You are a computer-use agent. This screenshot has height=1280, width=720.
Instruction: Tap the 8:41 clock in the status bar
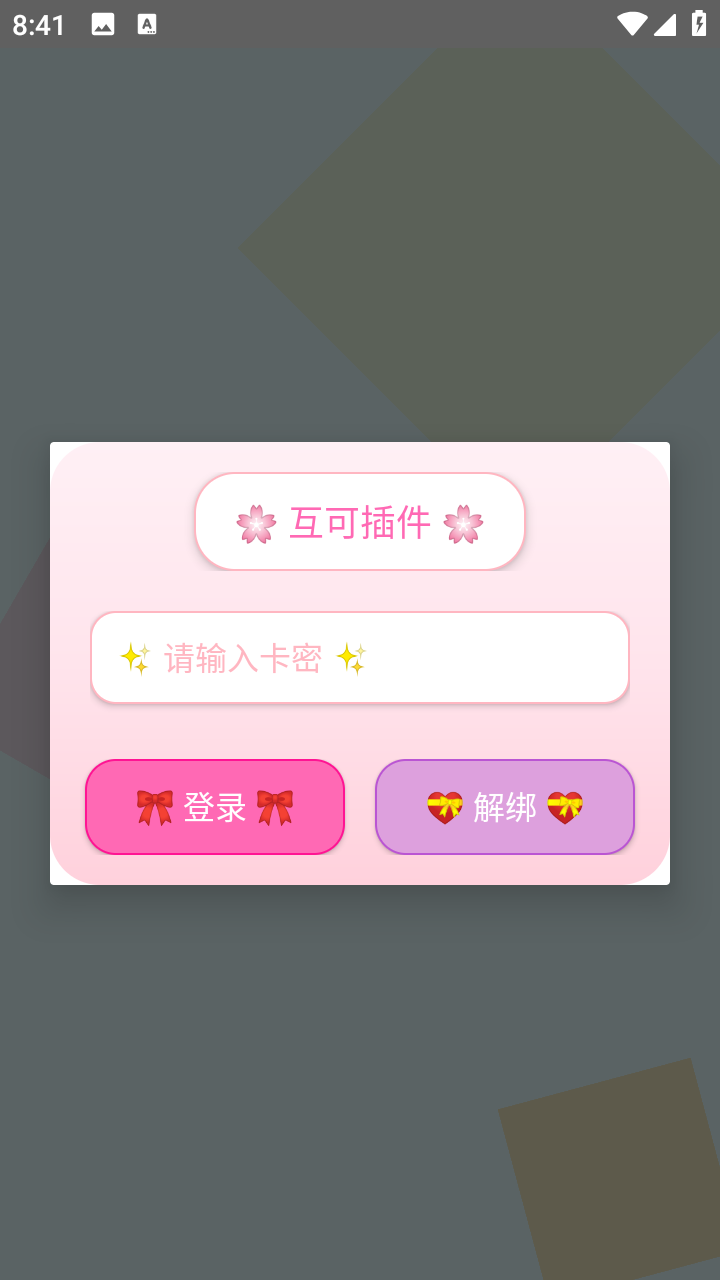coord(37,25)
